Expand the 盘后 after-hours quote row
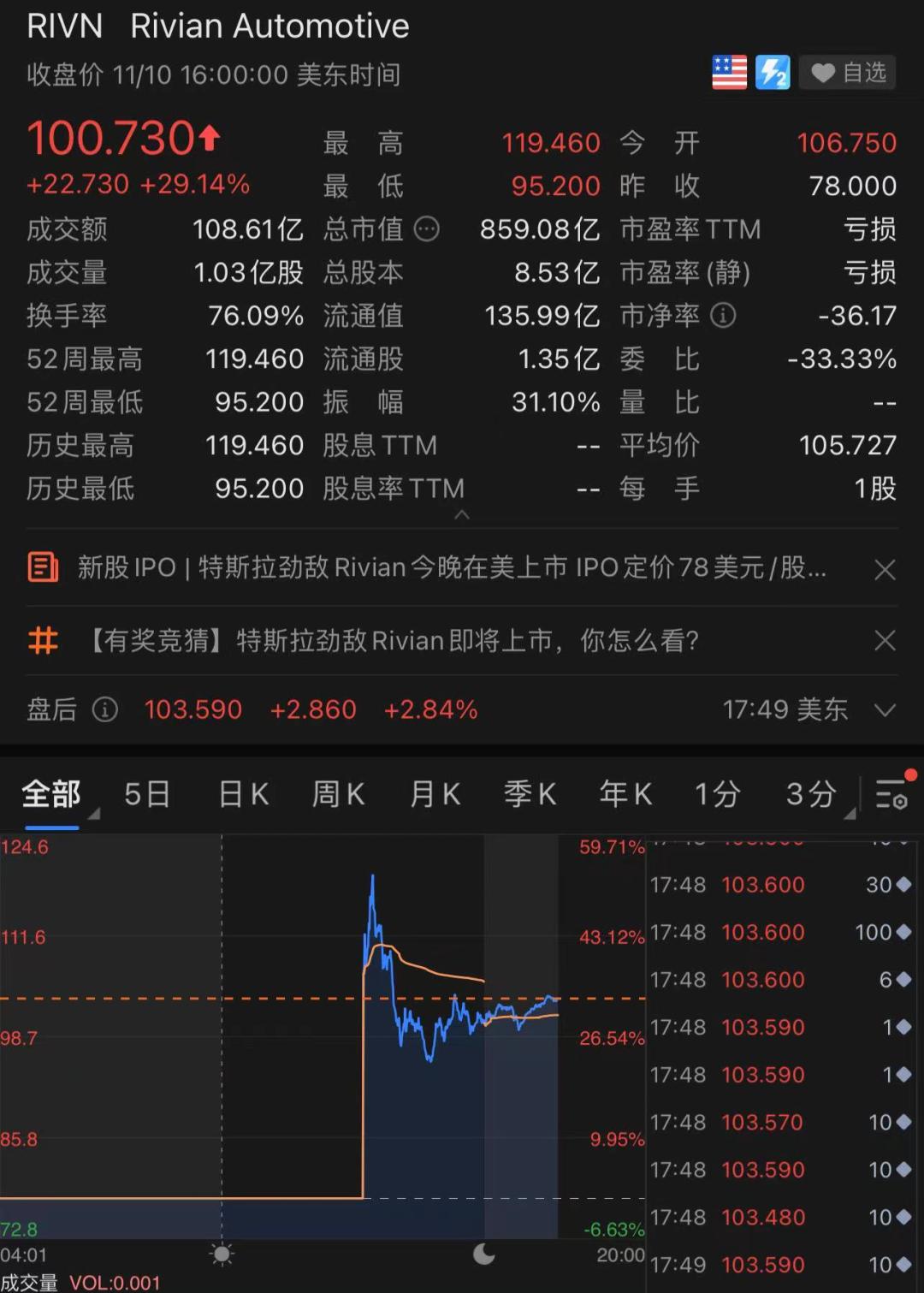Viewport: 924px width, 1293px height. click(x=885, y=709)
